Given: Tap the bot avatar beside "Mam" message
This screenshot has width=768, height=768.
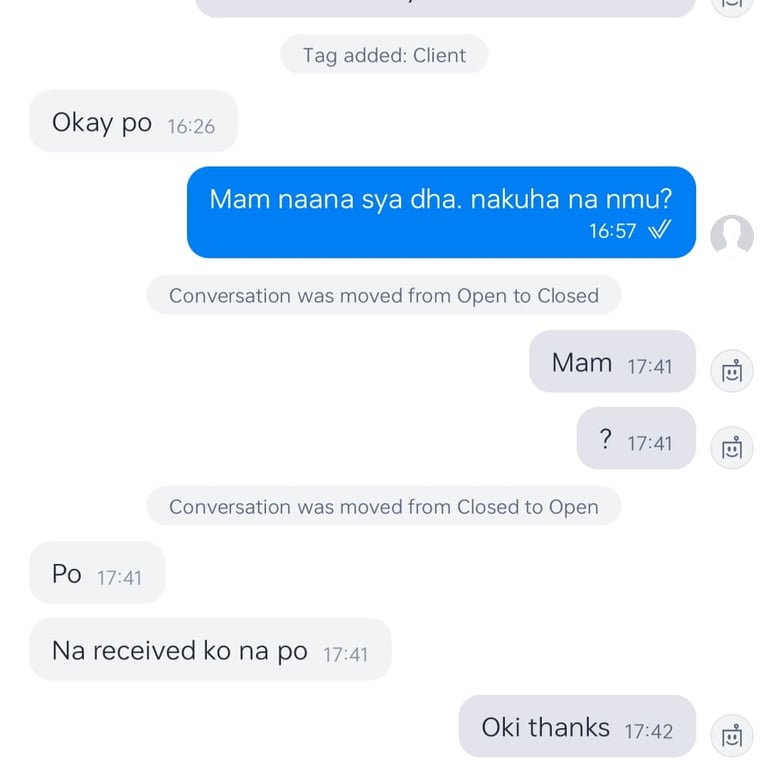Looking at the screenshot, I should pos(731,370).
